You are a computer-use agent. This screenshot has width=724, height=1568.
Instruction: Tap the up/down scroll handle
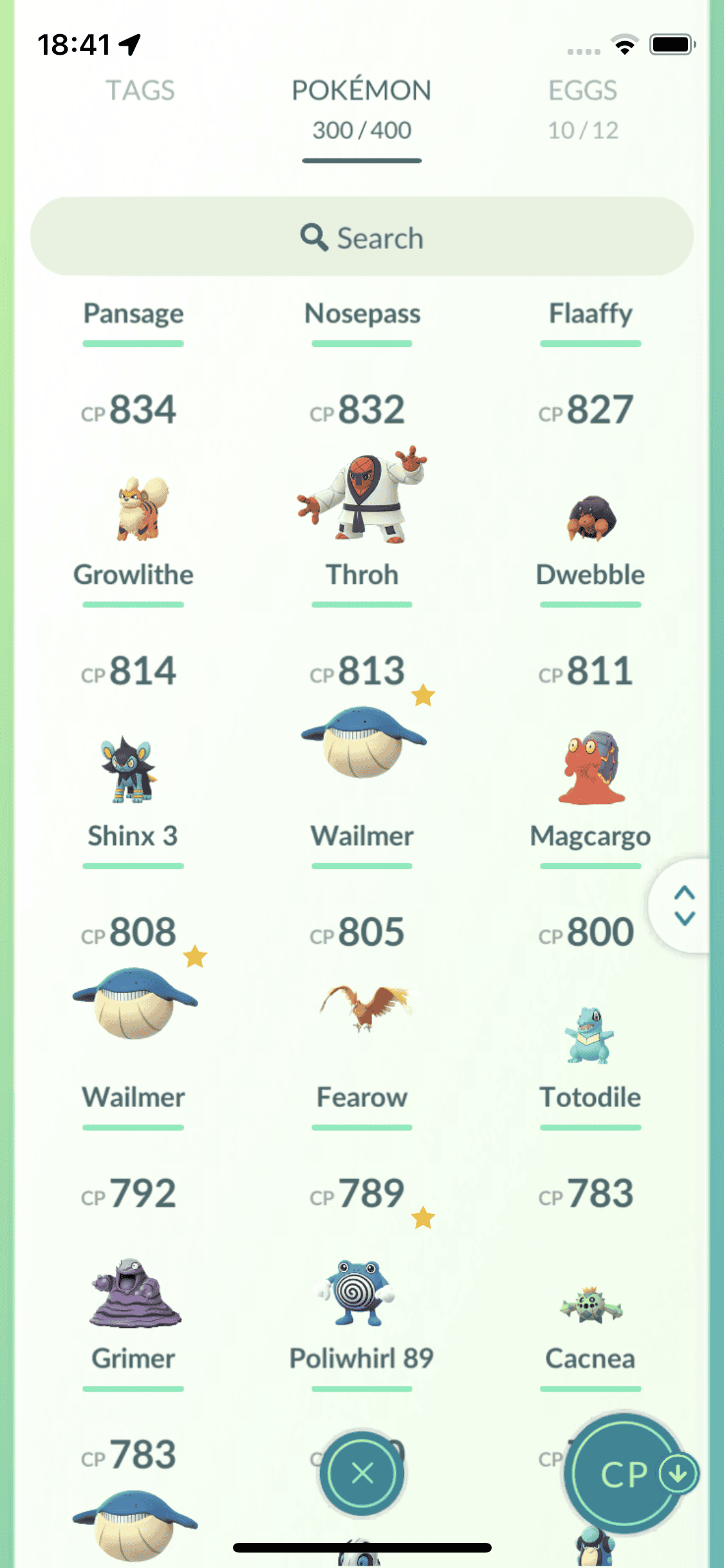(x=684, y=906)
